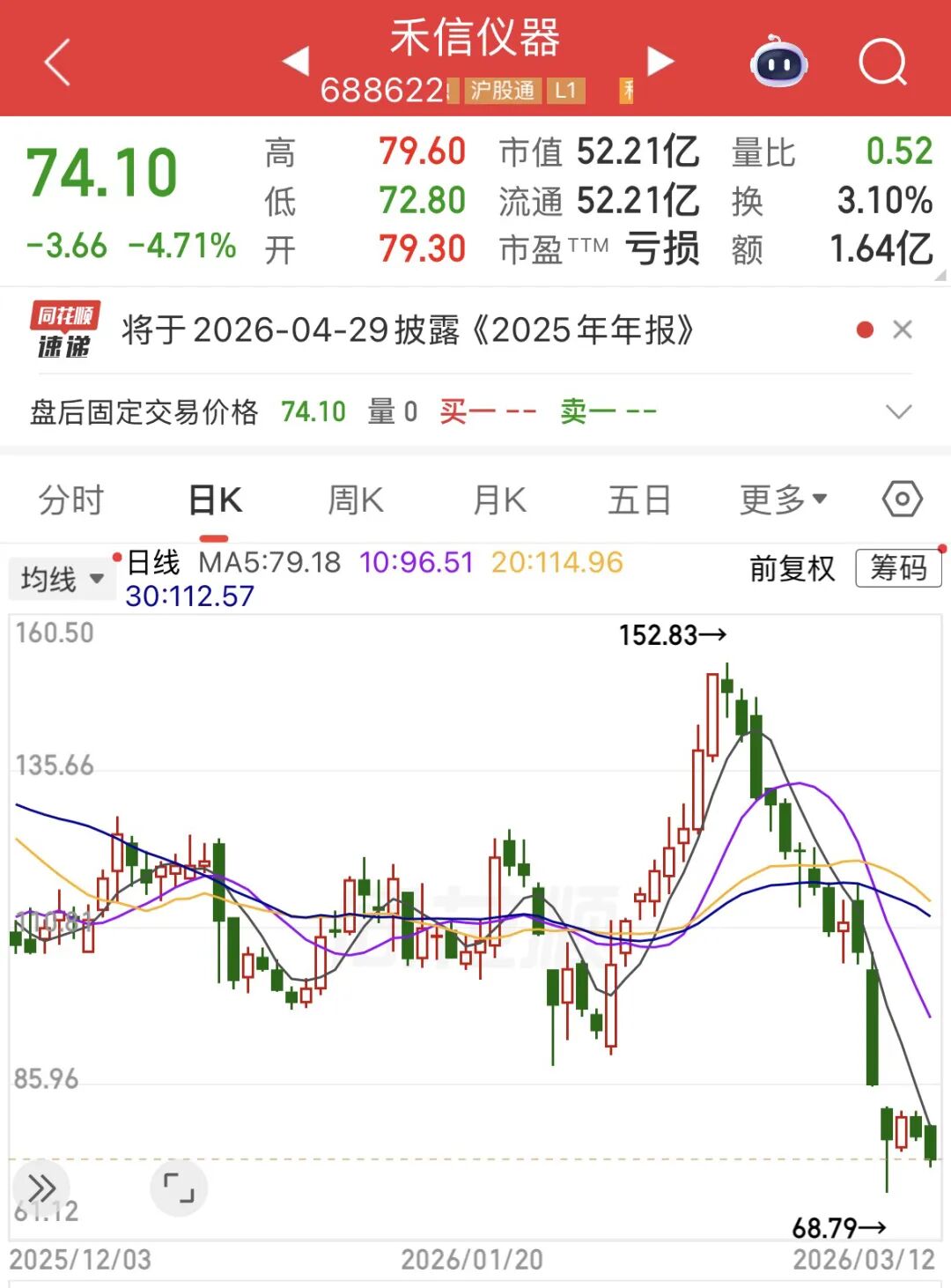Expand chart to fullscreen view
This screenshot has height=1288, width=951.
[x=181, y=1187]
